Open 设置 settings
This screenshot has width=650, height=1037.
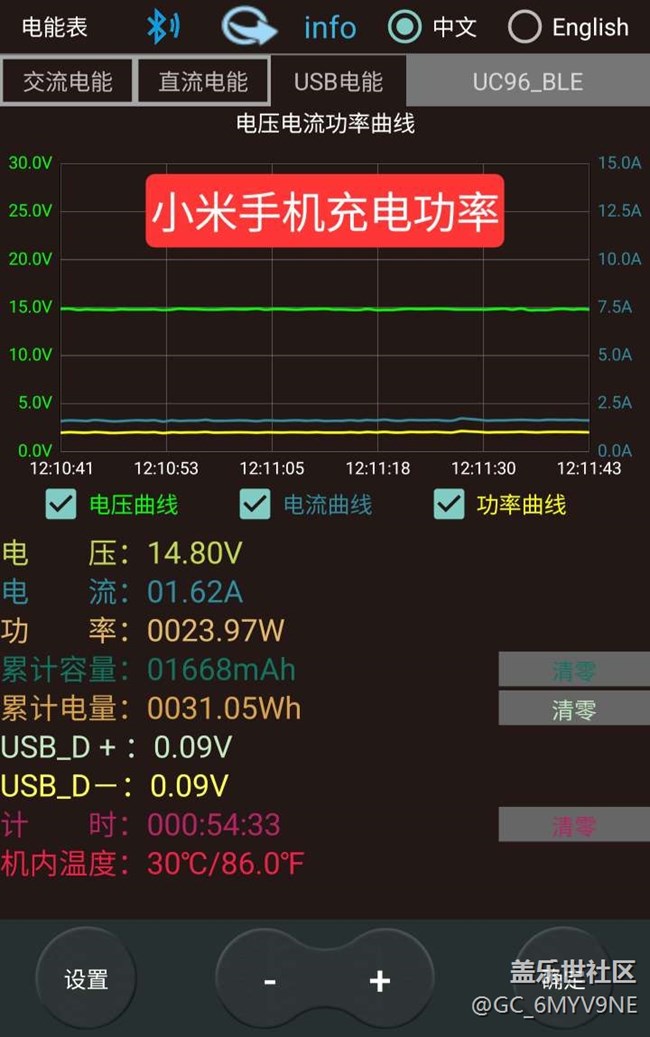[x=86, y=980]
